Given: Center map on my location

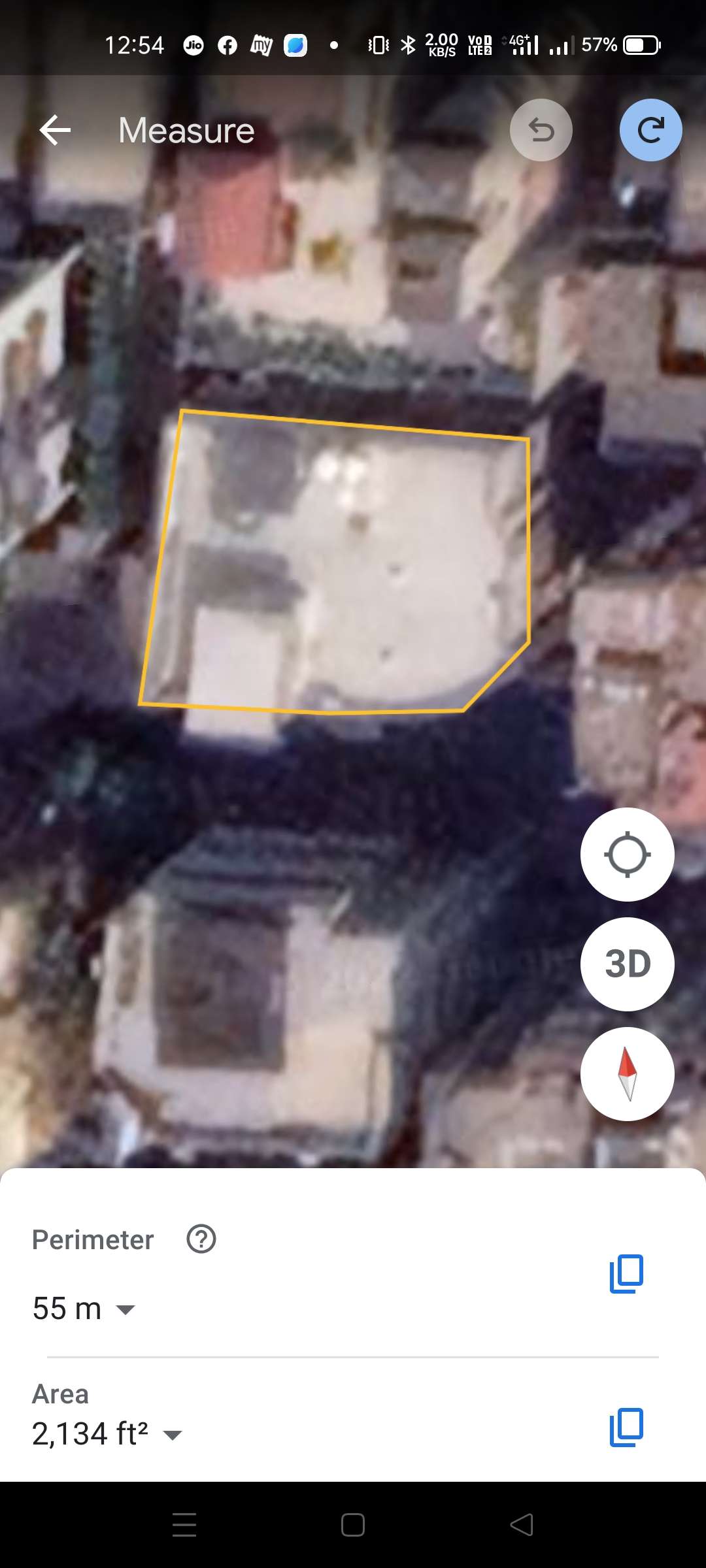Looking at the screenshot, I should (627, 854).
